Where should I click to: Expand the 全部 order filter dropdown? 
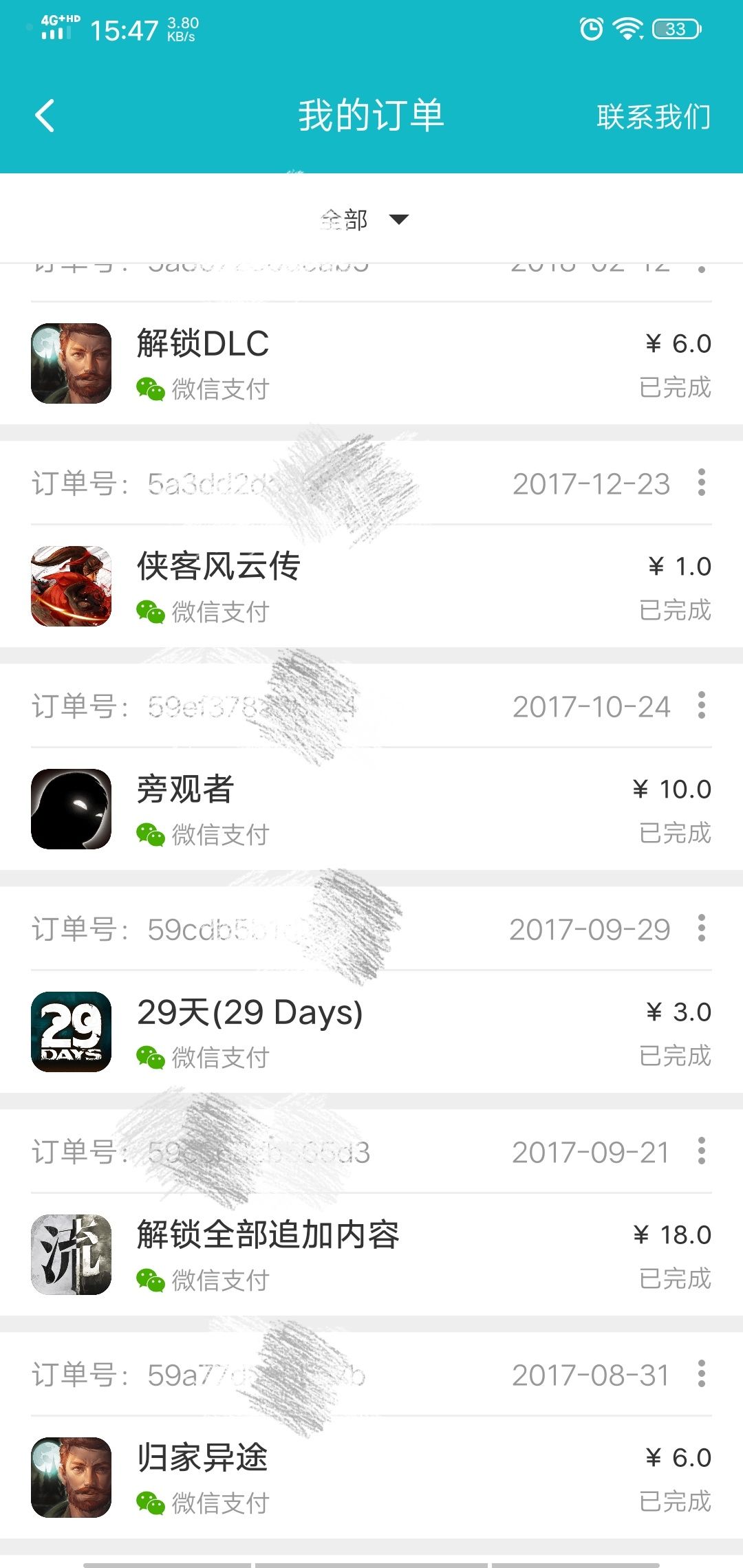pos(365,219)
